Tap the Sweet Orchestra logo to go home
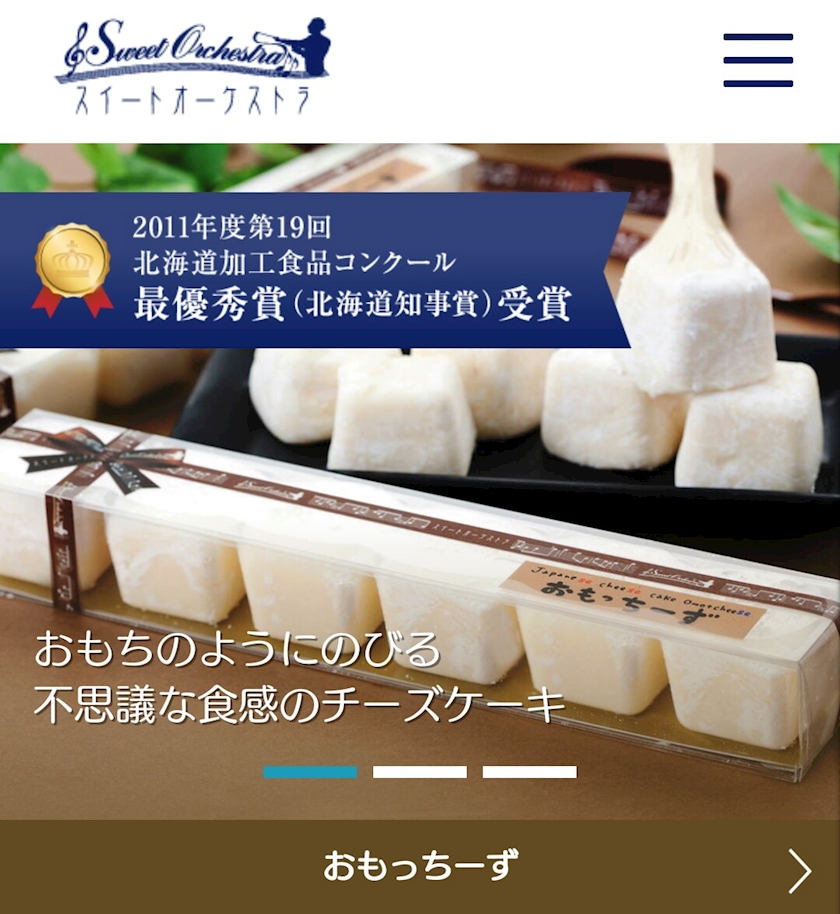 tap(193, 66)
